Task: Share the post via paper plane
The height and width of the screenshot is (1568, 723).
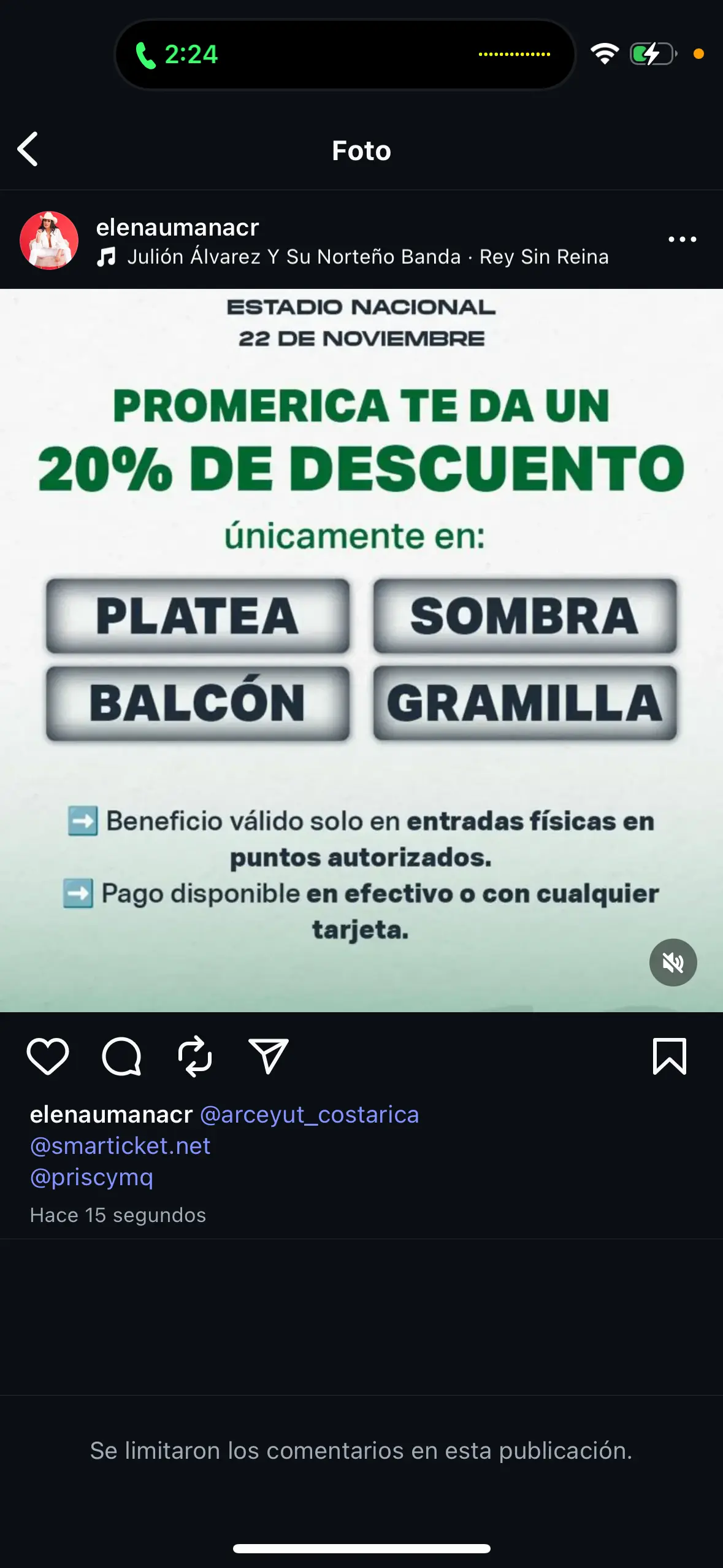Action: click(269, 1056)
